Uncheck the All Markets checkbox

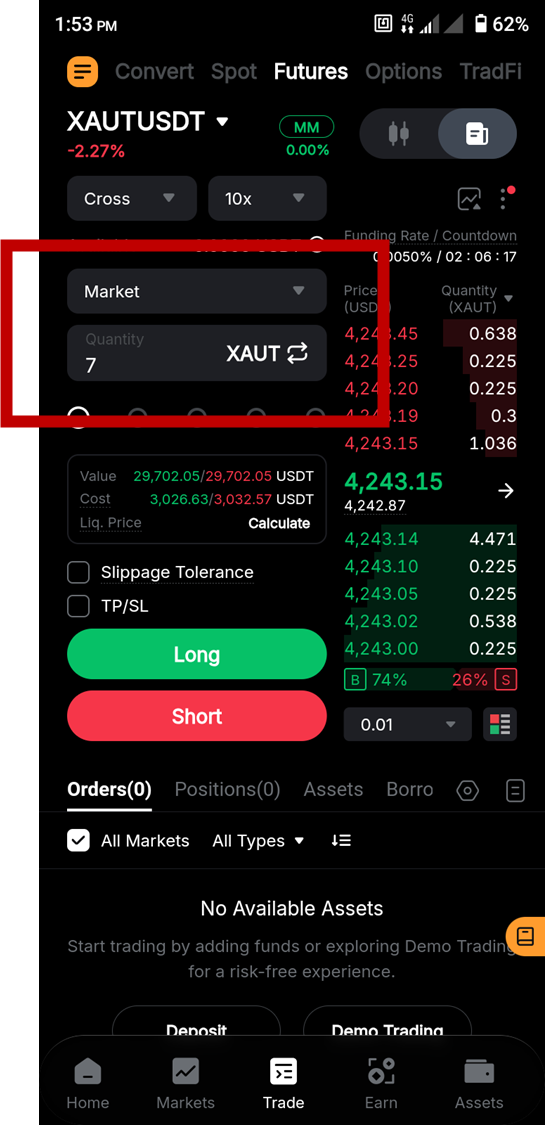point(78,840)
